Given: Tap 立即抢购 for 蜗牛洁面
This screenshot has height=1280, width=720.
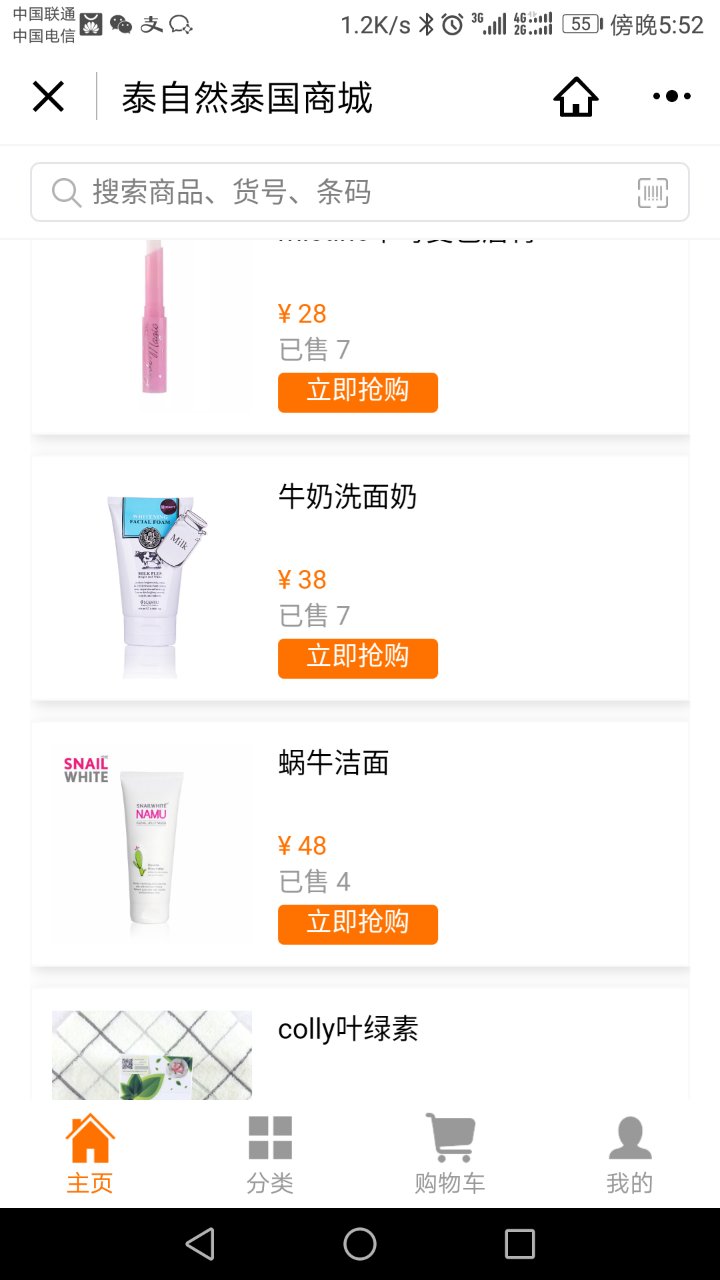Looking at the screenshot, I should pos(357,924).
